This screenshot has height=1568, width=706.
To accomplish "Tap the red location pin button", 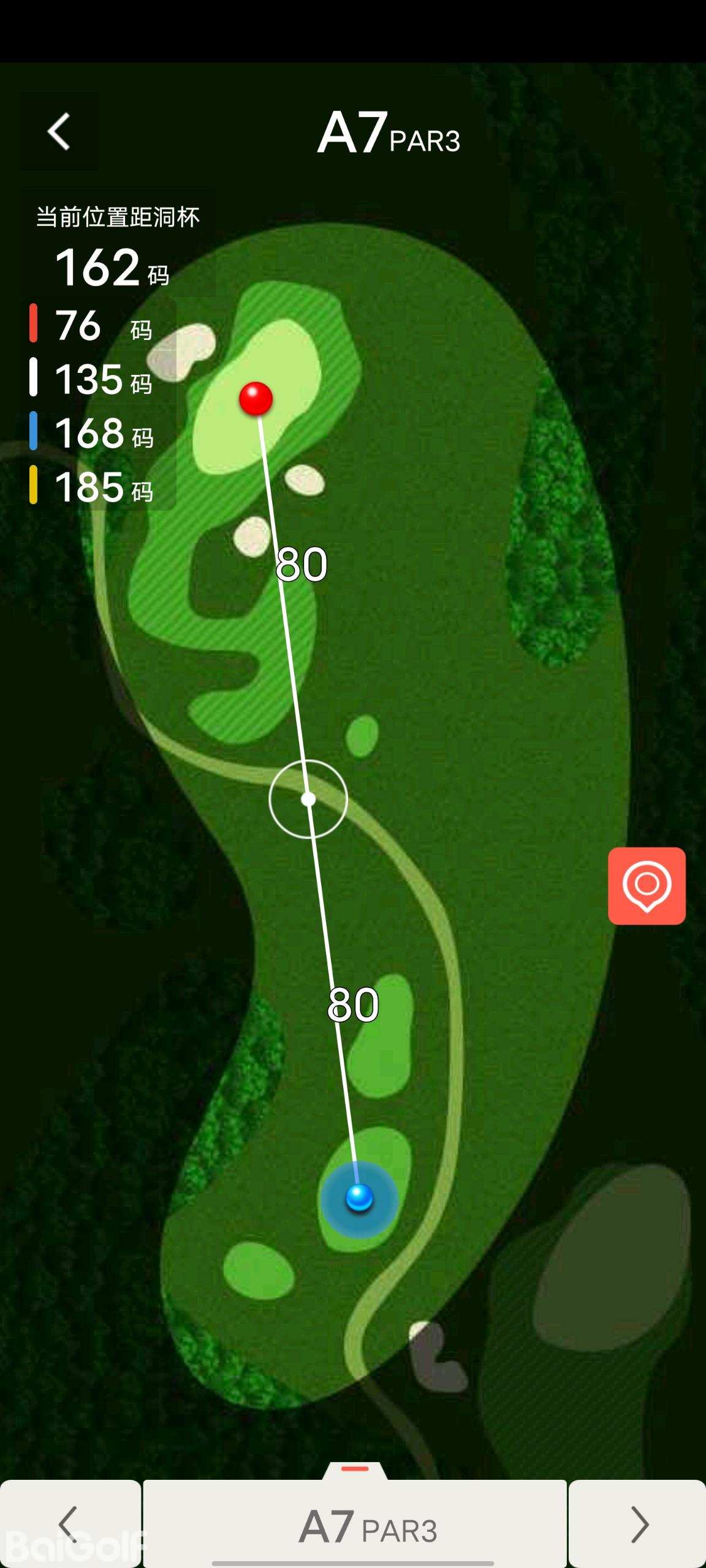I will [x=647, y=886].
